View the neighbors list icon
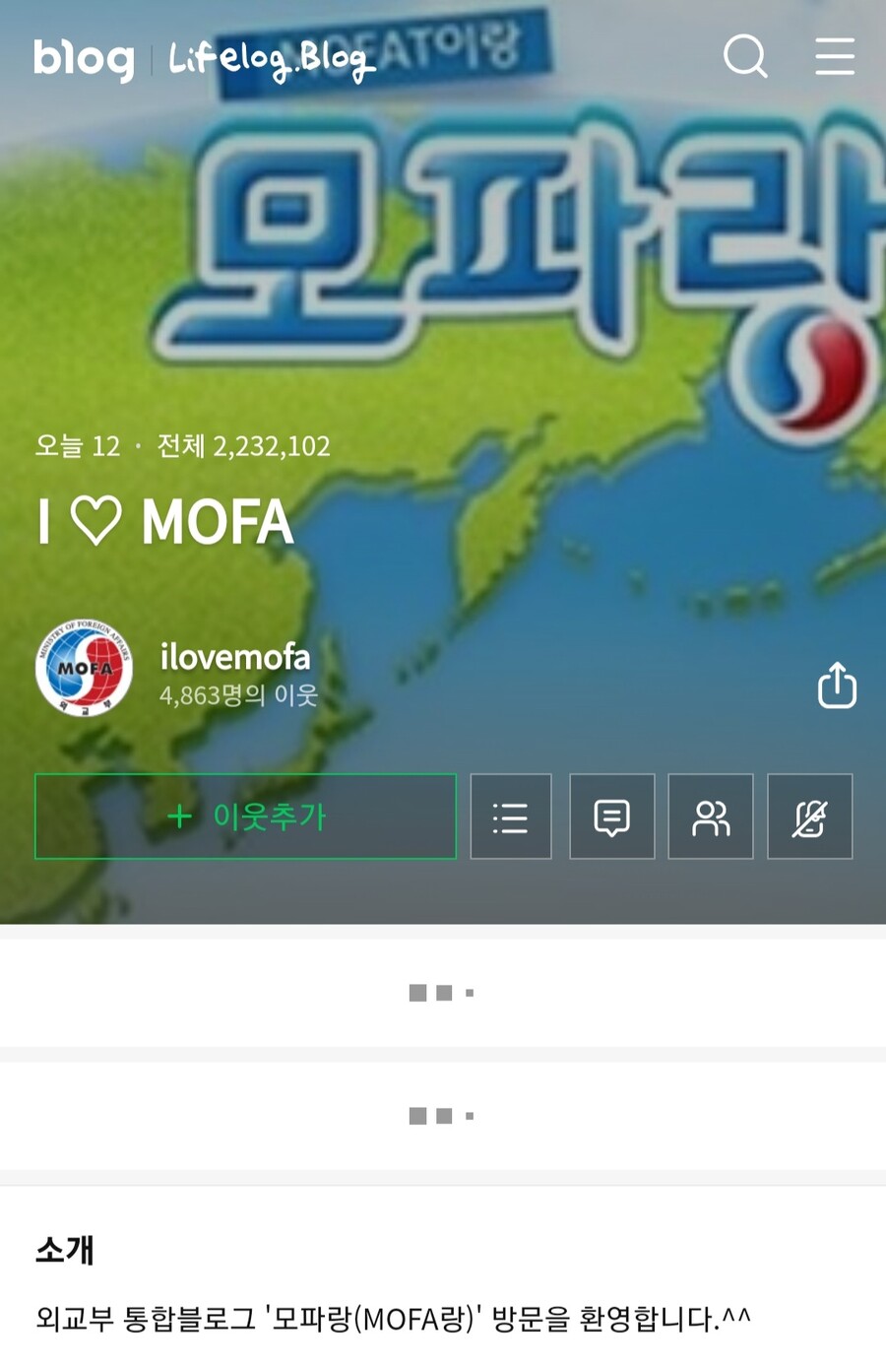 (x=711, y=817)
